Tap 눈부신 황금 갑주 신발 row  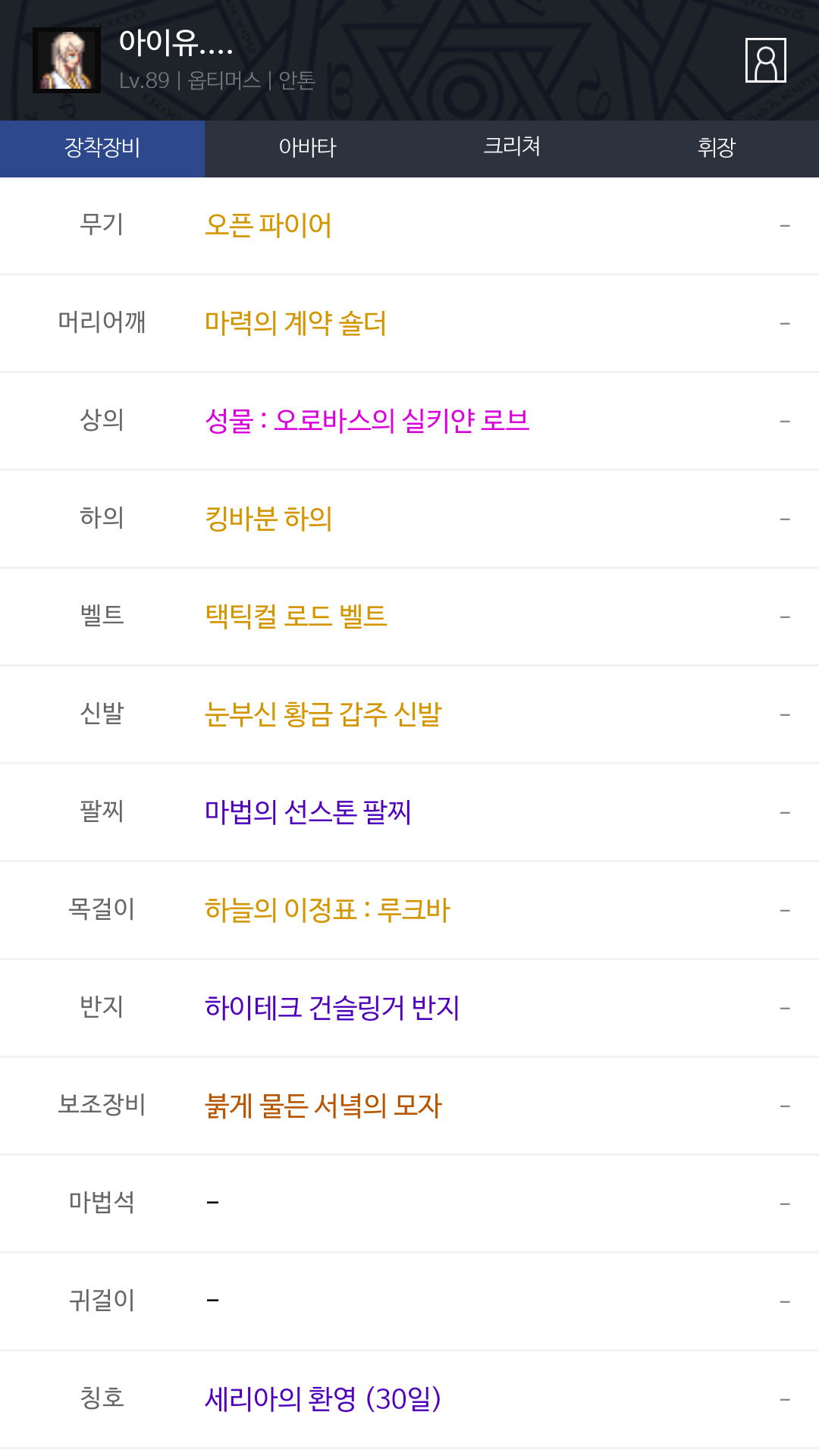pos(409,715)
